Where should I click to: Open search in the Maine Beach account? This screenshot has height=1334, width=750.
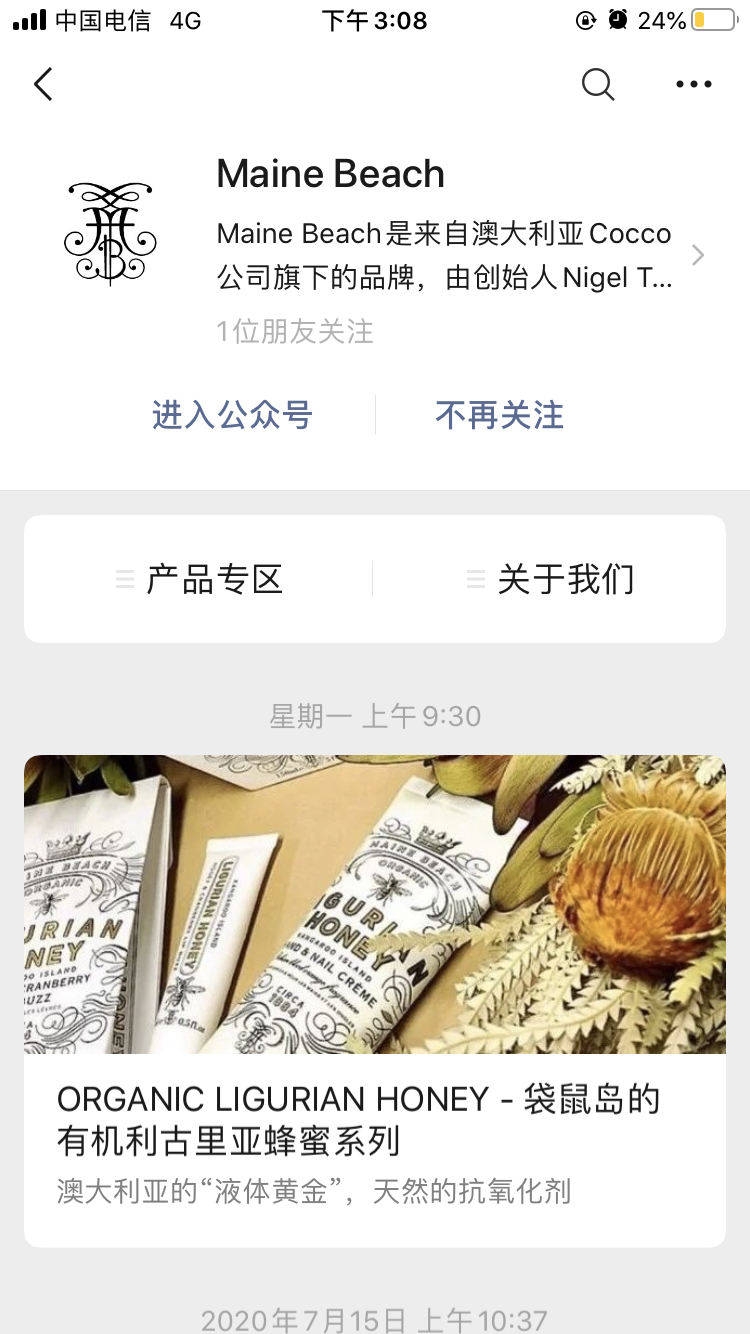[598, 85]
